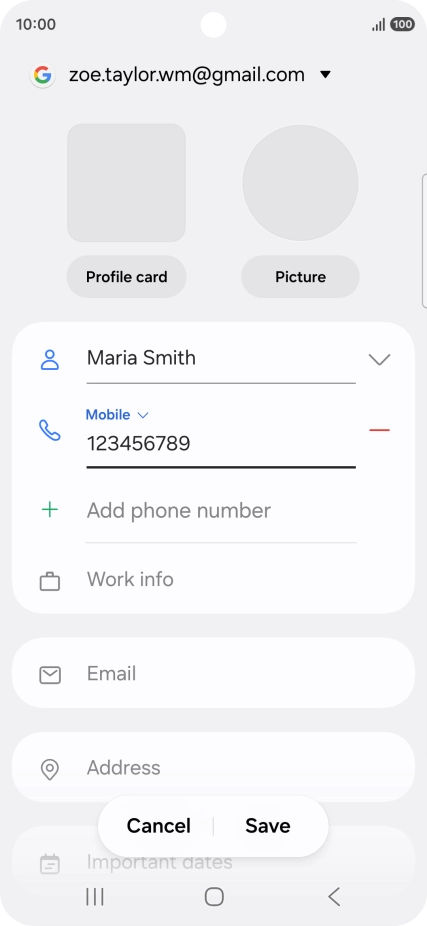The width and height of the screenshot is (427, 926).
Task: Edit the phone number 123456789
Action: [x=221, y=444]
